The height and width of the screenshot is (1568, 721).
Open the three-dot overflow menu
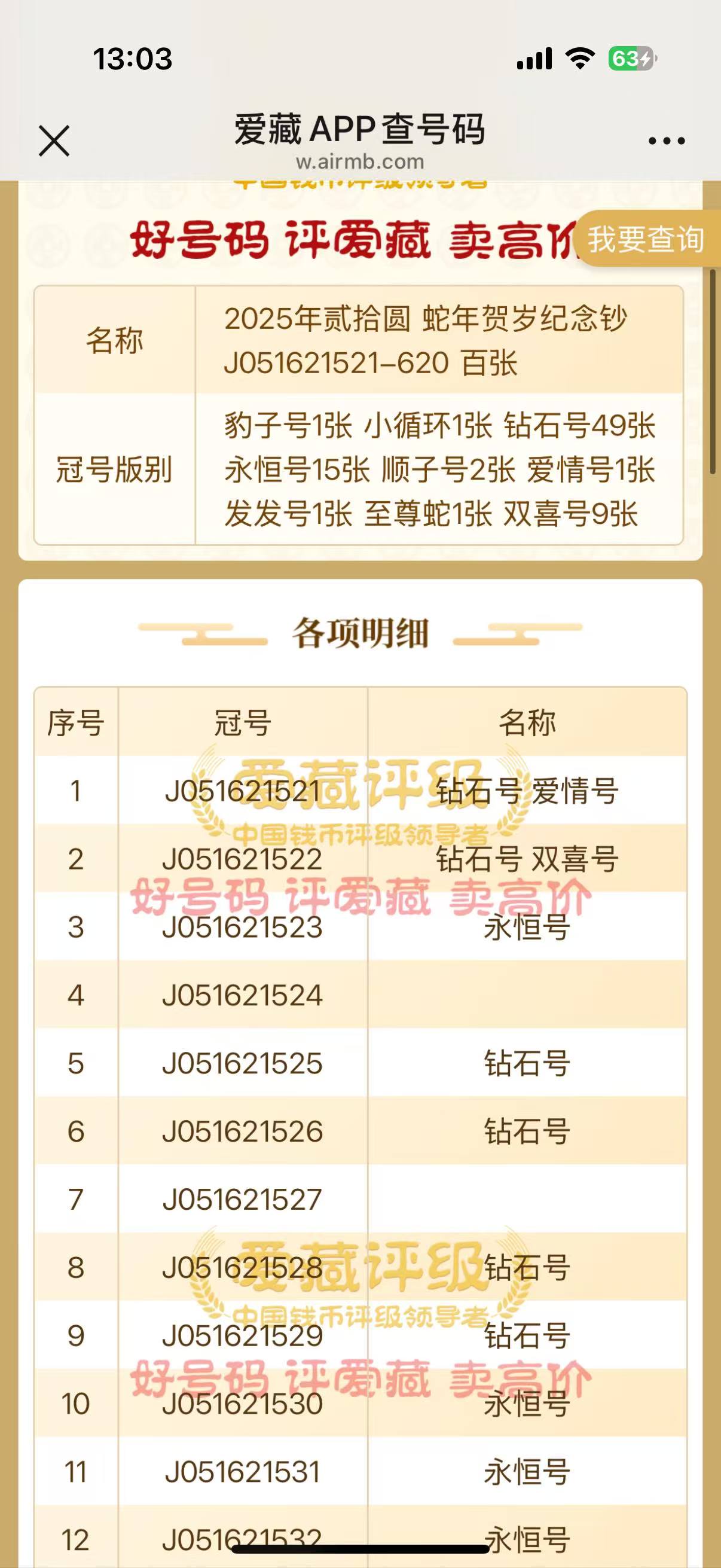tap(666, 141)
